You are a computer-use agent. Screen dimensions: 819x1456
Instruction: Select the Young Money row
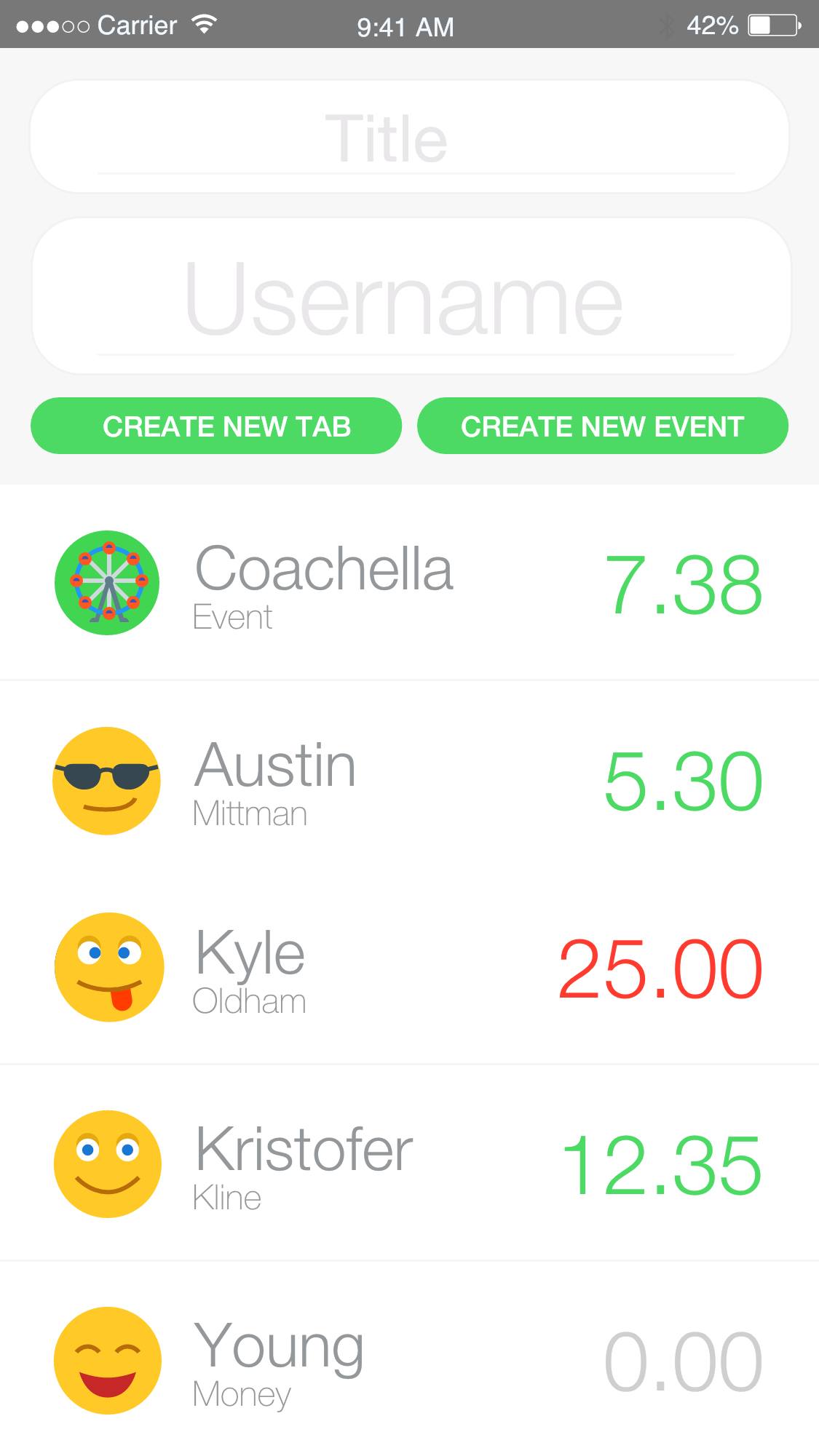click(x=409, y=1361)
